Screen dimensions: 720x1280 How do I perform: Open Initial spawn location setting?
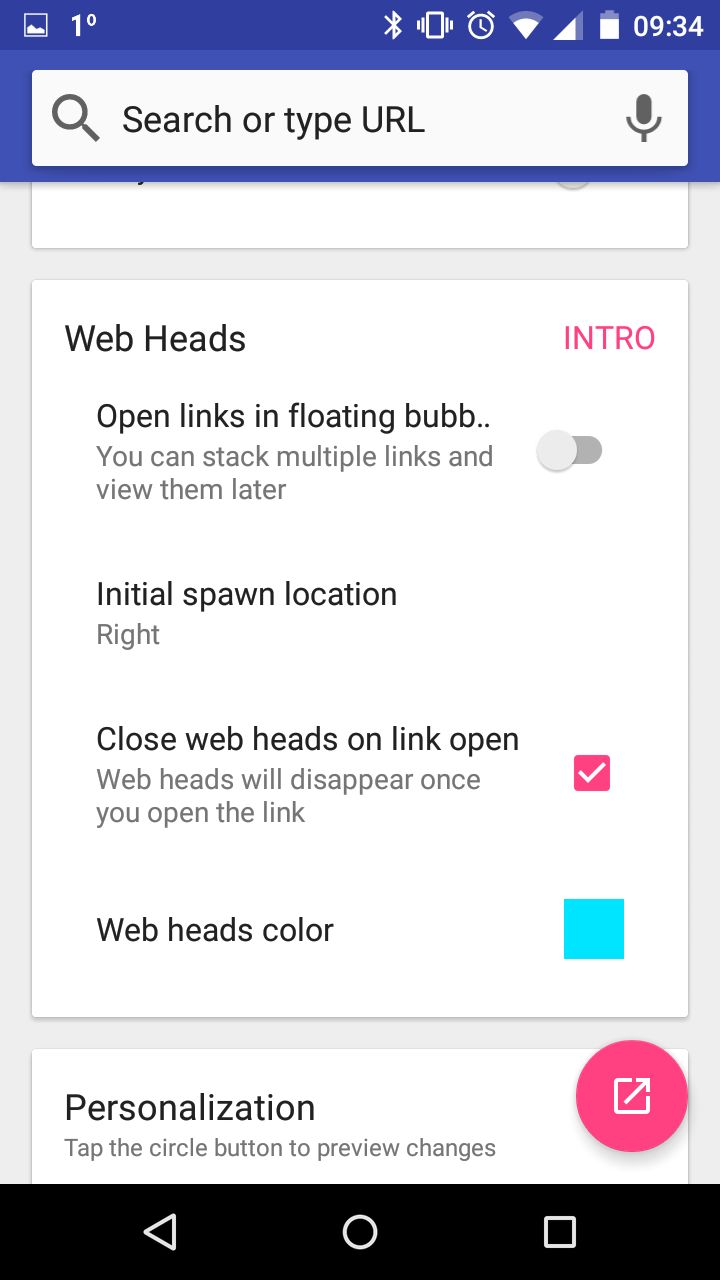pos(360,613)
